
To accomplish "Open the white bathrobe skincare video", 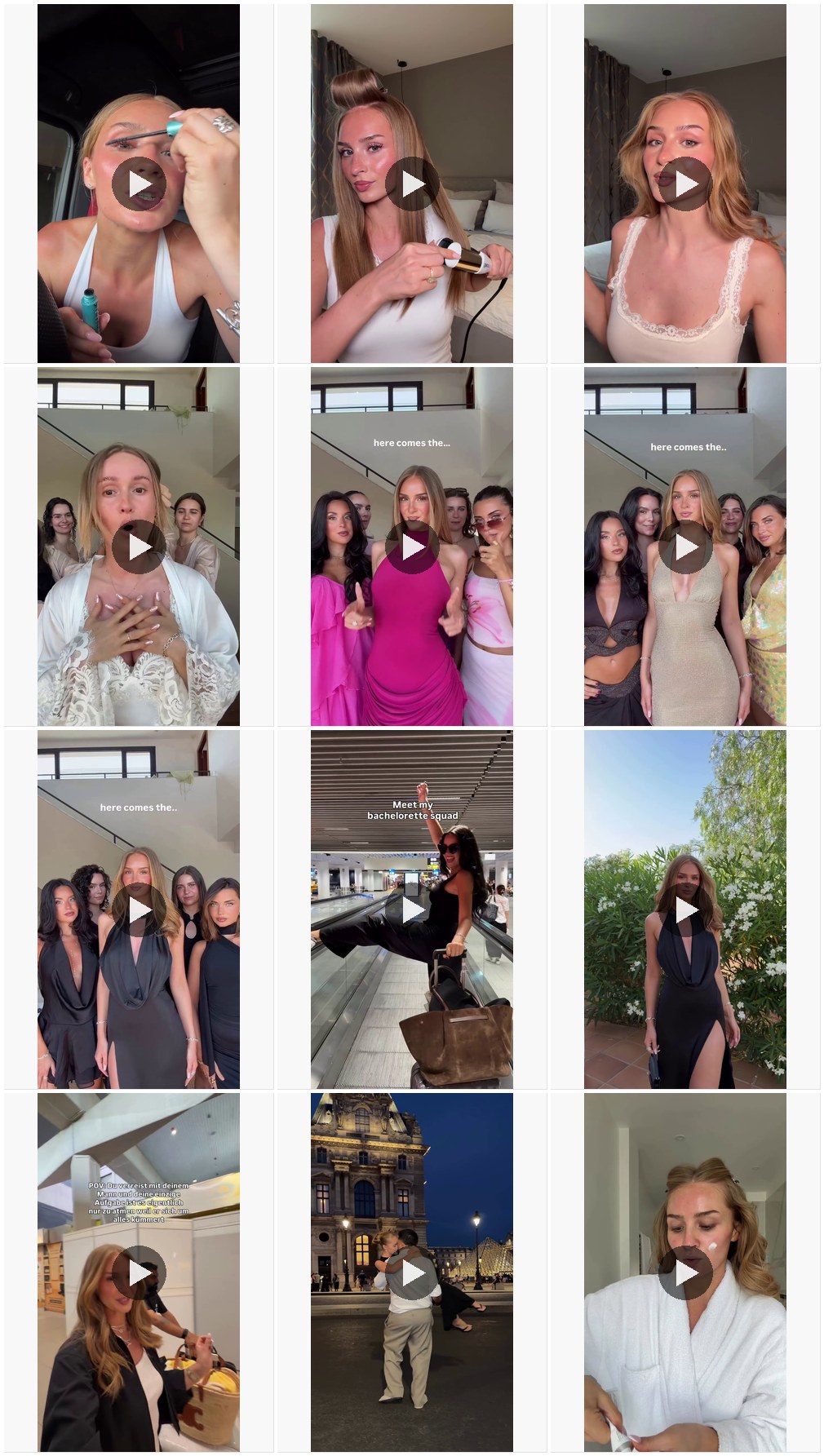I will 685,1272.
